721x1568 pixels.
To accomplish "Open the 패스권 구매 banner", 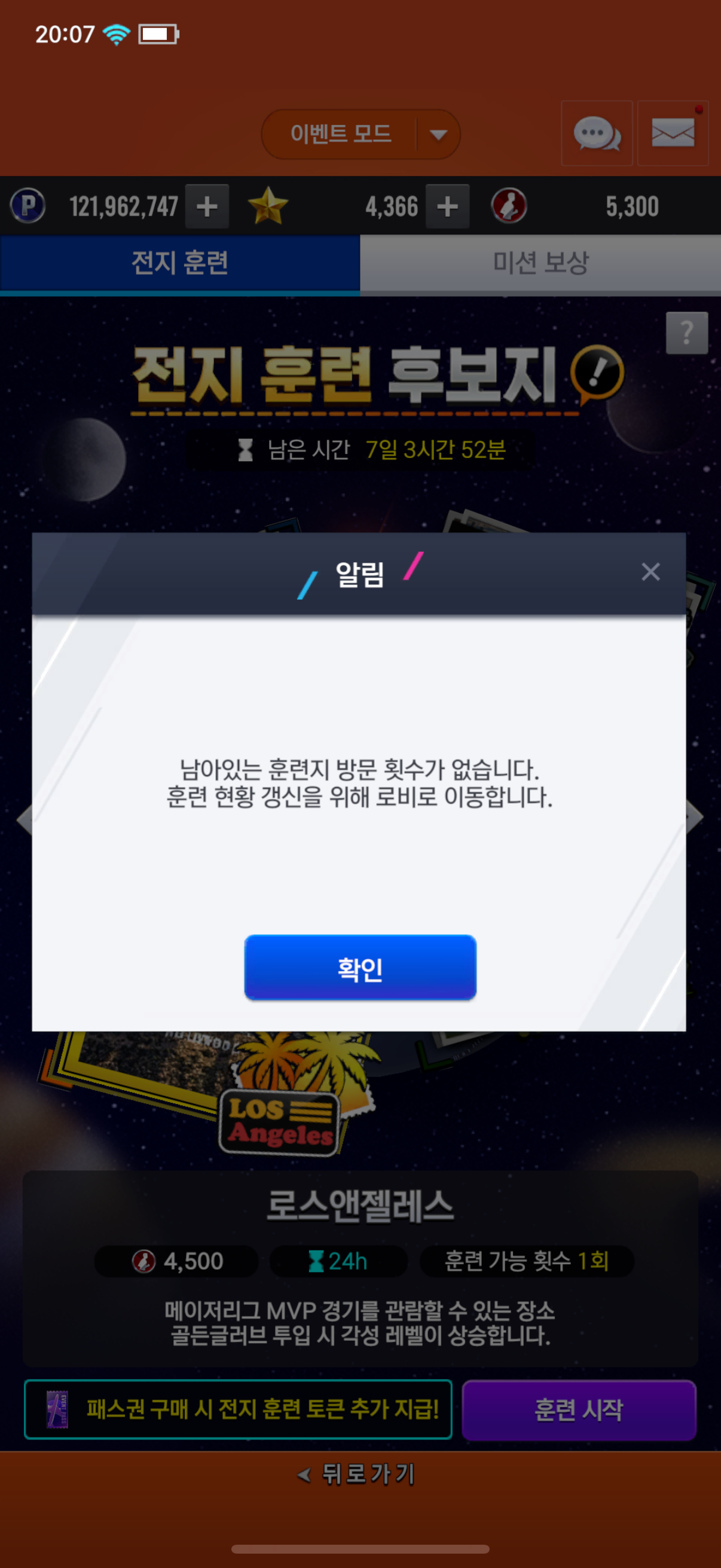I will click(238, 1409).
